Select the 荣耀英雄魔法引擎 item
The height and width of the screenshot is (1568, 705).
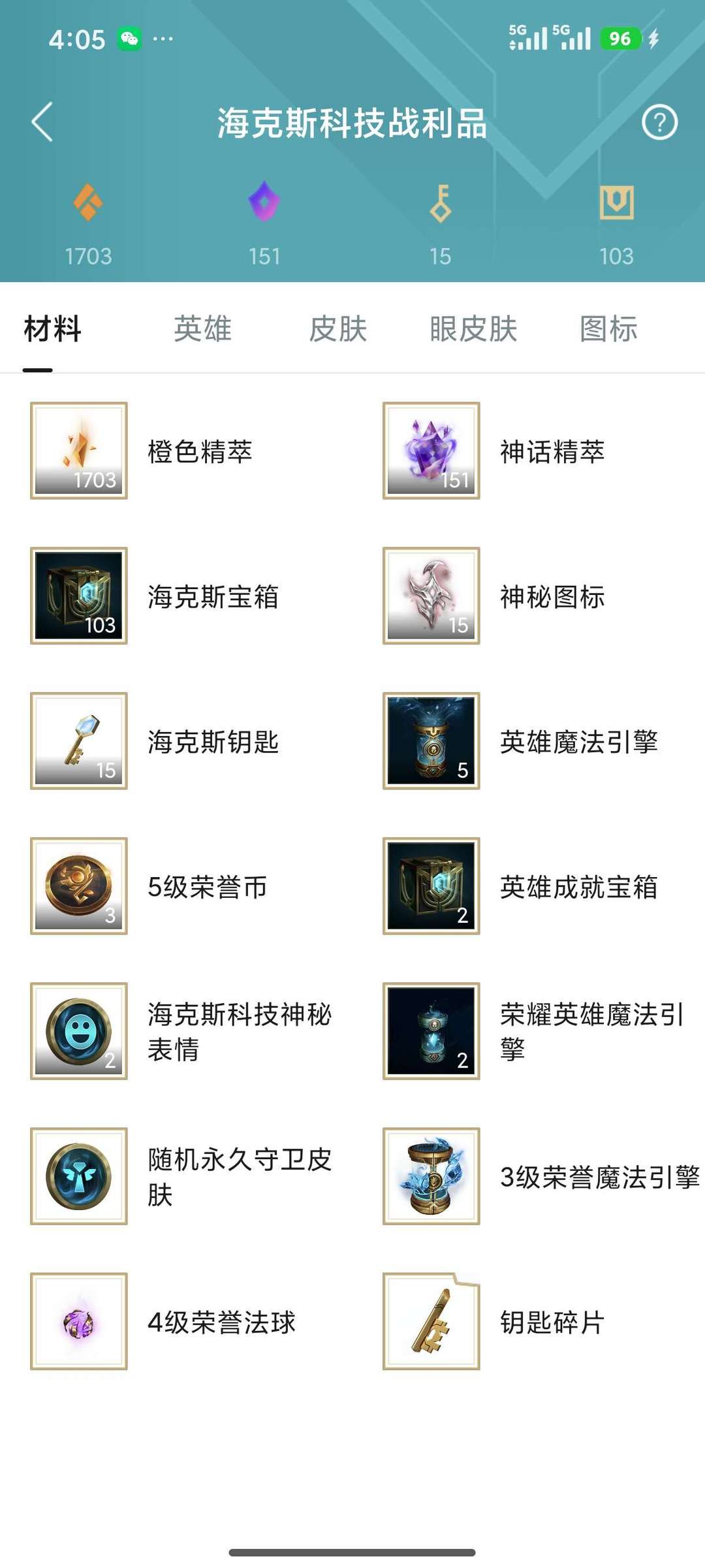coord(529,1031)
